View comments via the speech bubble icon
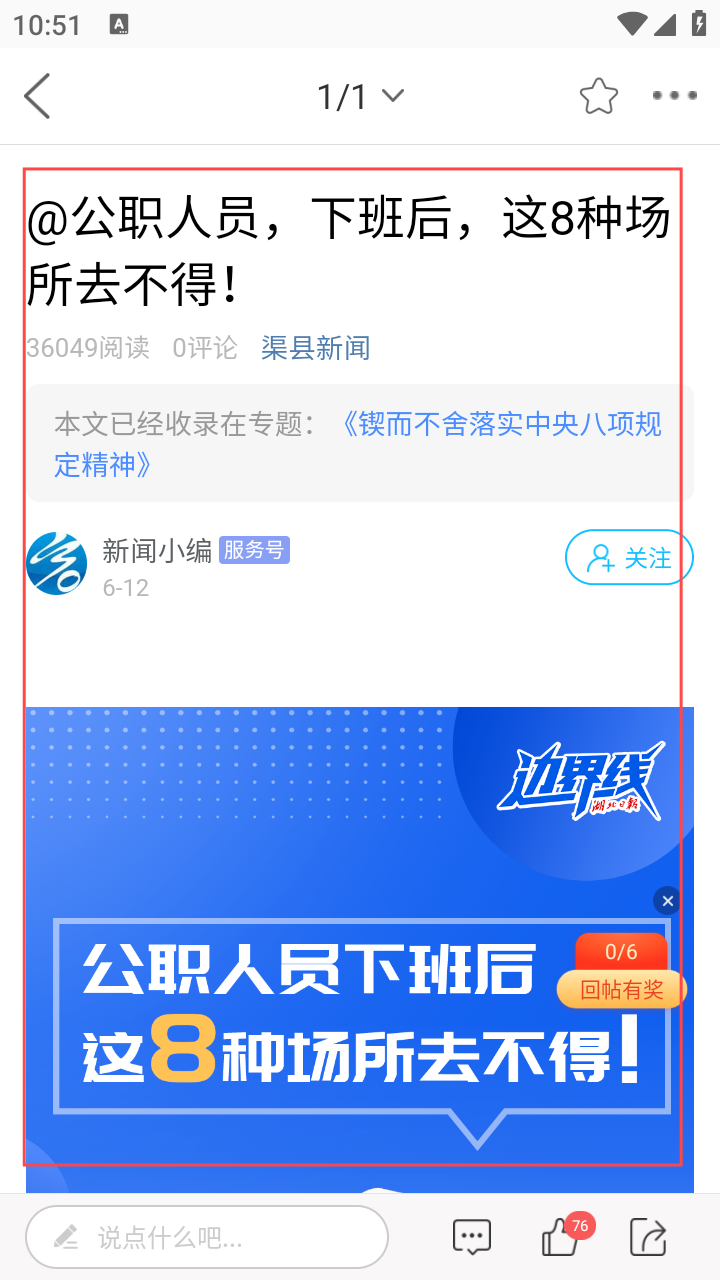Screen dimensions: 720x1280 [472, 1238]
